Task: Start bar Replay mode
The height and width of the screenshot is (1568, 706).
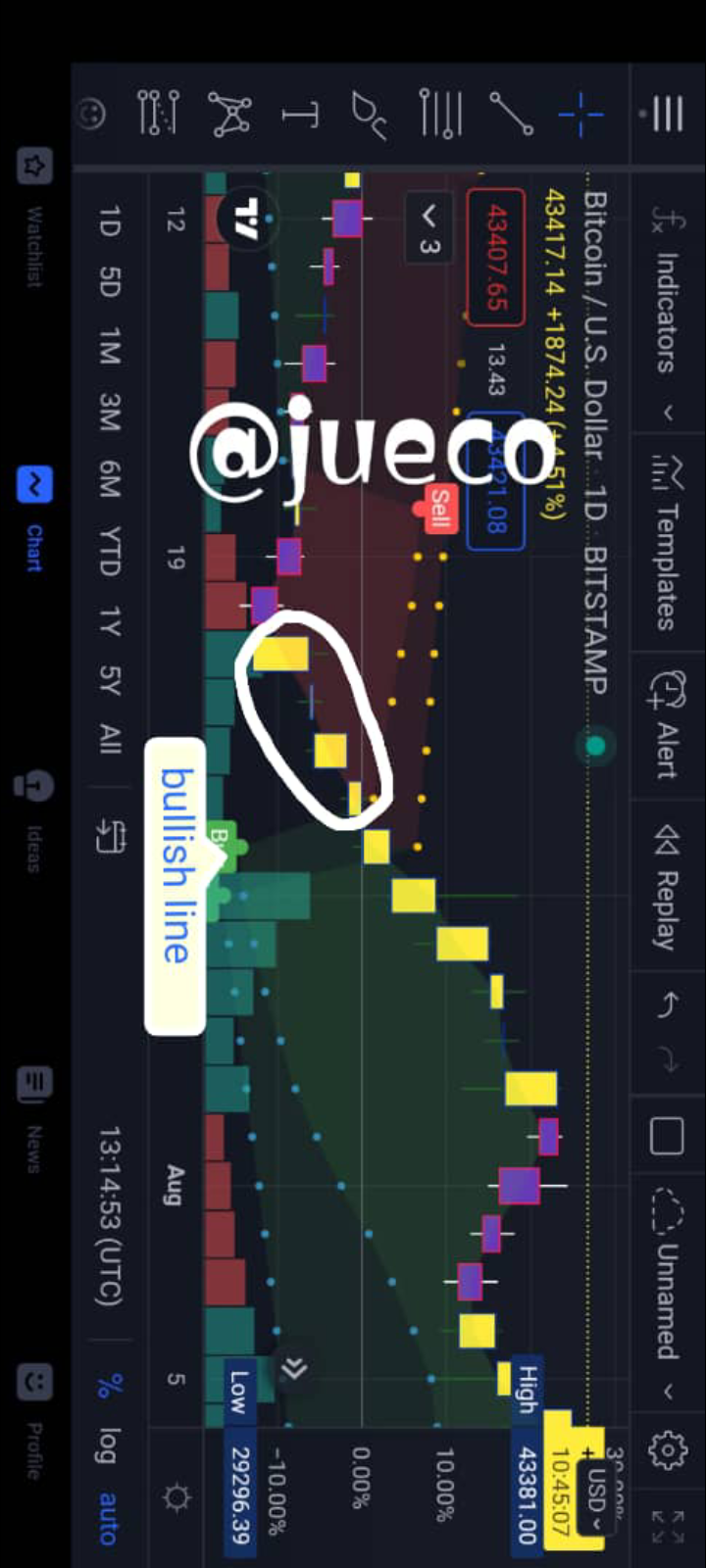Action: [x=666, y=887]
